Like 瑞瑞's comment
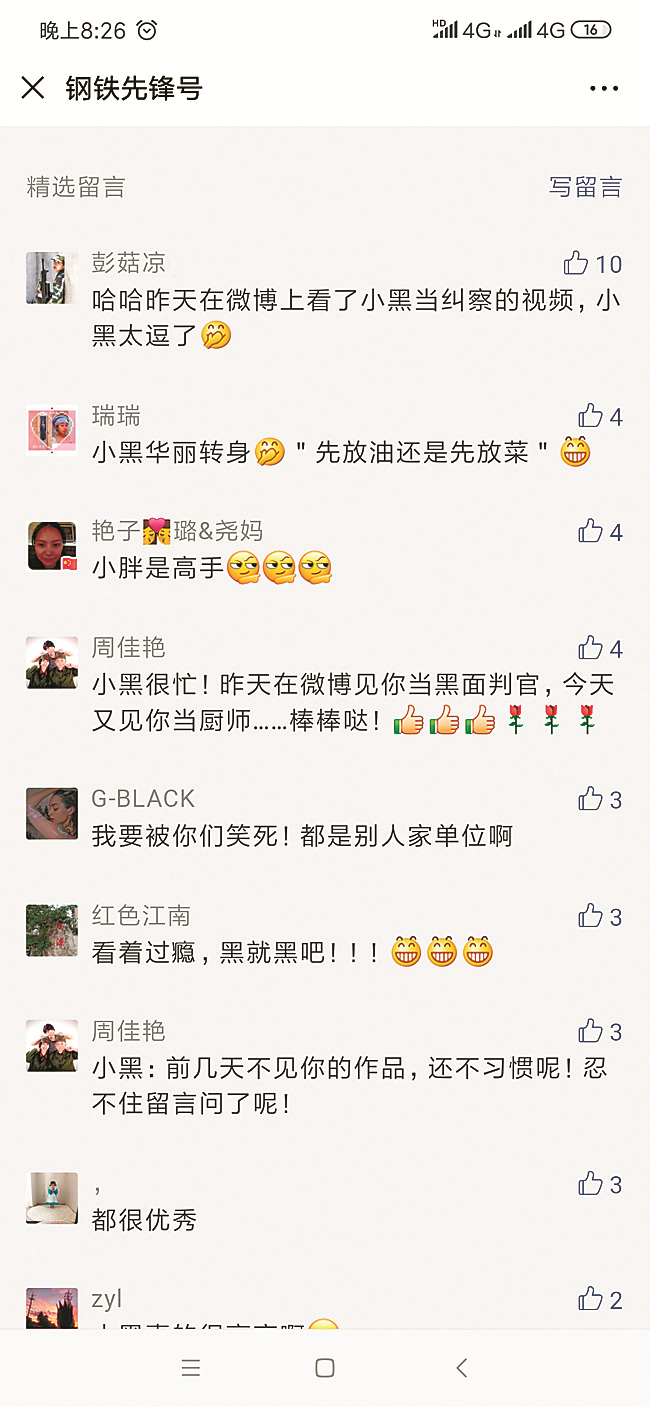The image size is (650, 1407). [591, 416]
